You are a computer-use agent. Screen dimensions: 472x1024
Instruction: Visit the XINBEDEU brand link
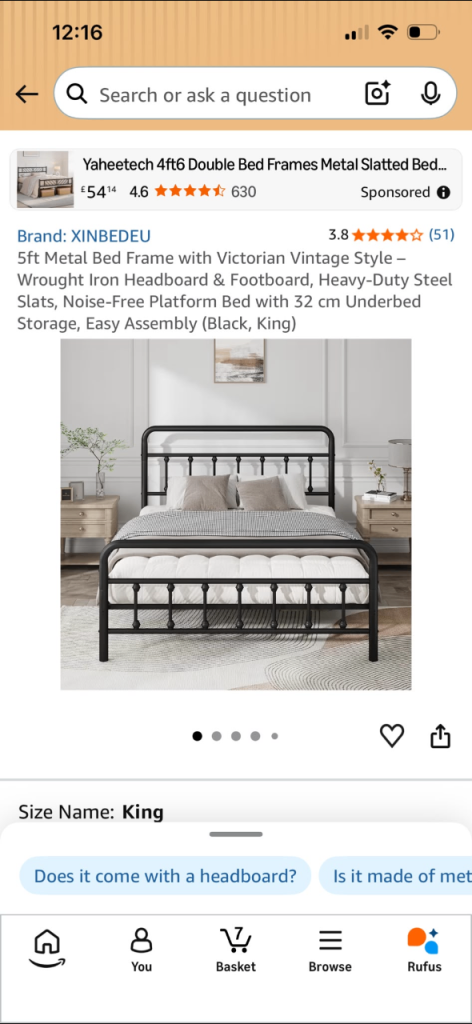[x=84, y=236]
